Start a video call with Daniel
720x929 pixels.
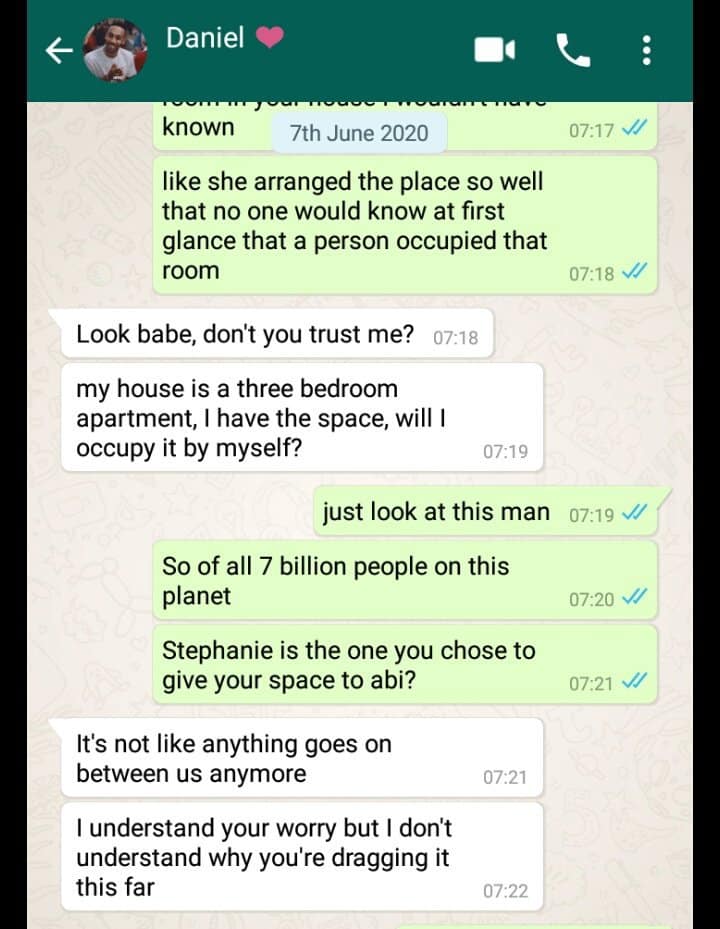(494, 50)
